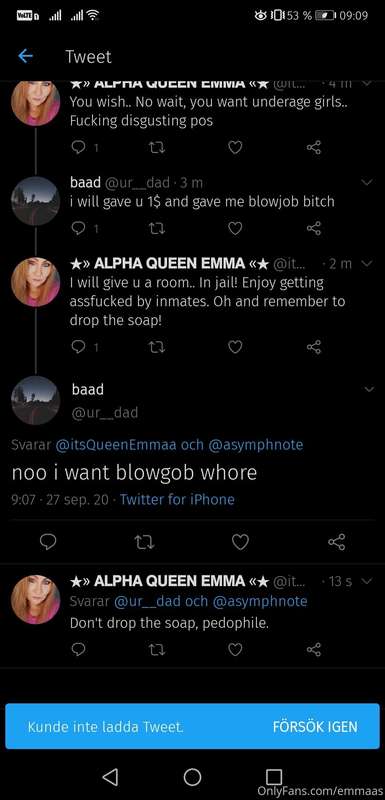
Task: Open baad's profile picture at 3 m tweet
Action: click(36, 201)
